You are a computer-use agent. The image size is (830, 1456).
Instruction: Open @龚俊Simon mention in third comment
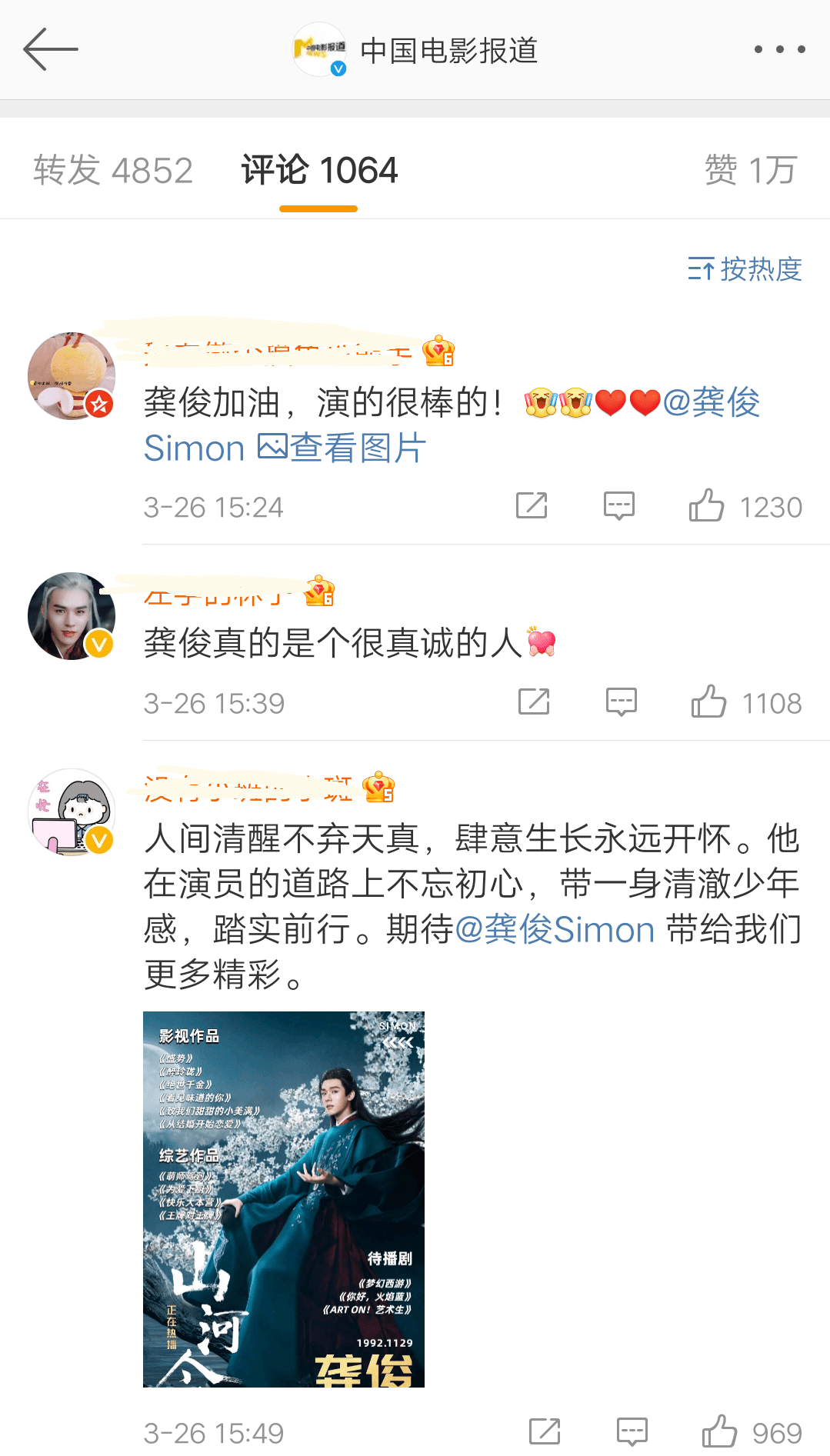coord(555,929)
